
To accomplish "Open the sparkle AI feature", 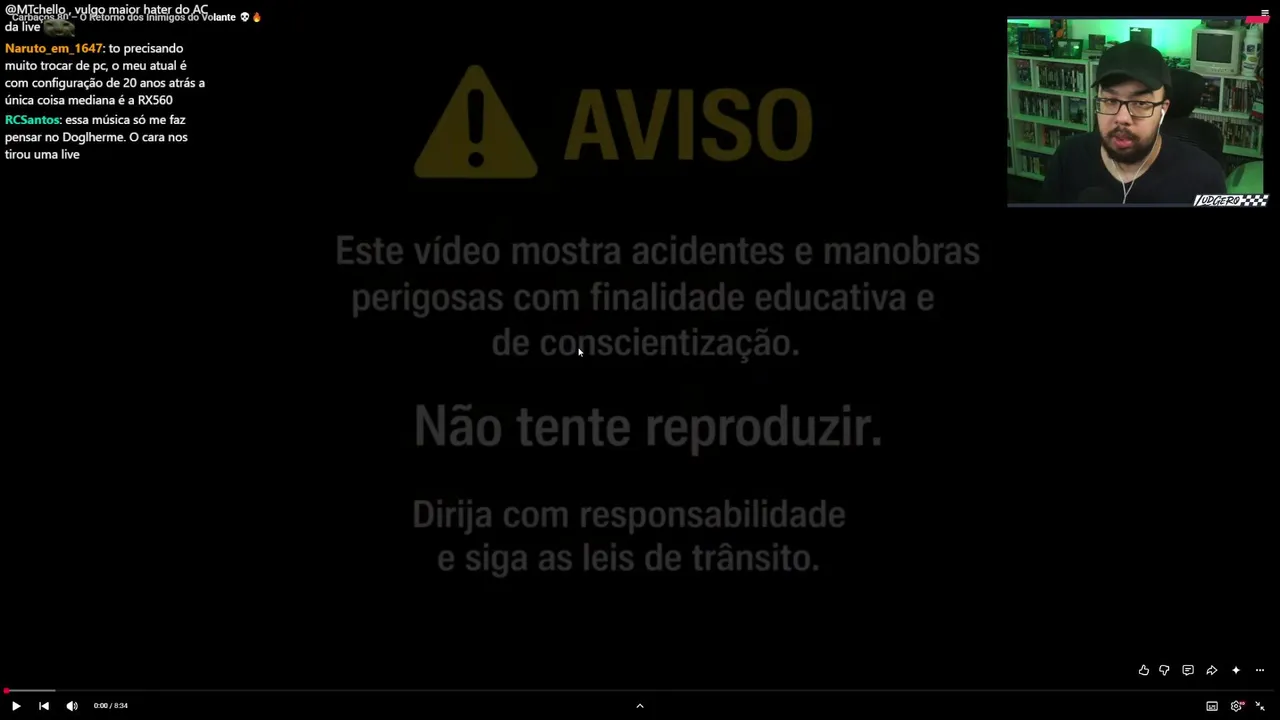I will (x=1236, y=670).
